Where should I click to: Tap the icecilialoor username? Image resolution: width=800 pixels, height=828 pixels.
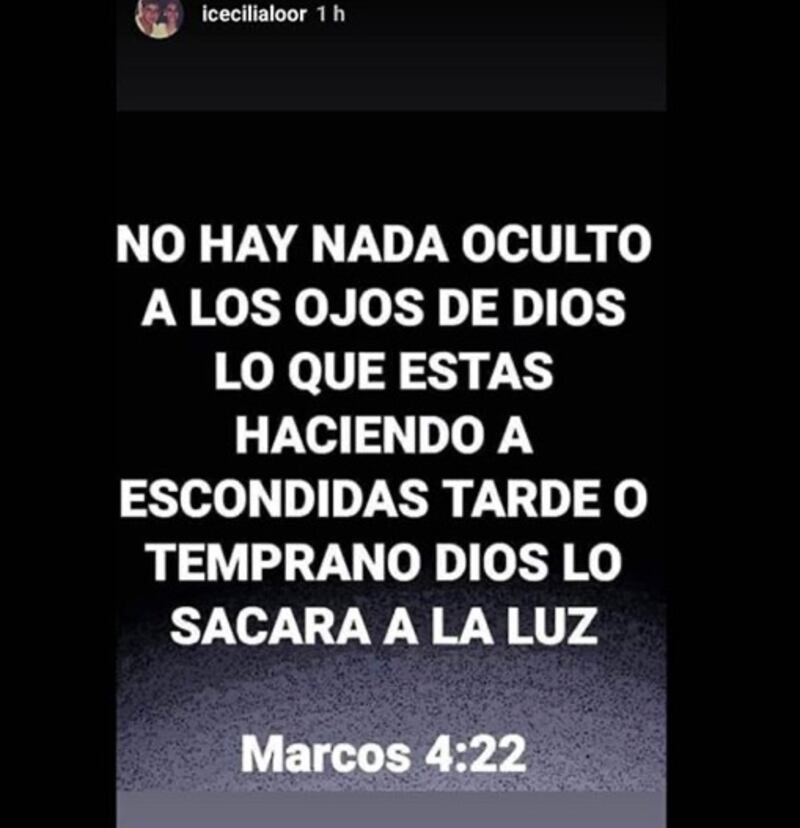[x=253, y=18]
